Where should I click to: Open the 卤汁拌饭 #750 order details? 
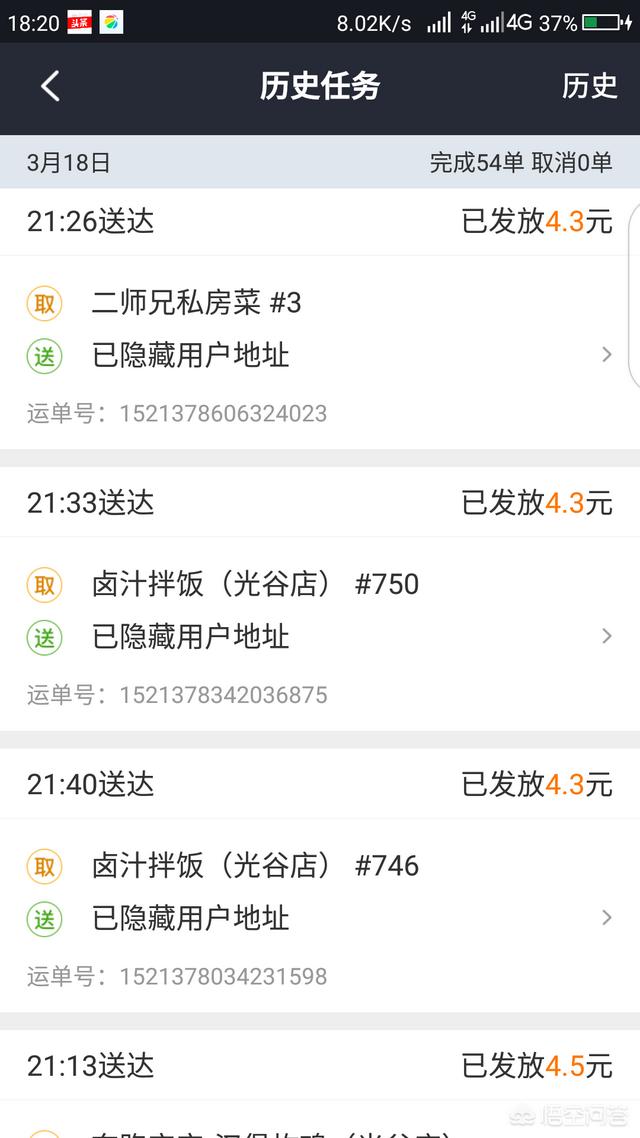pyautogui.click(x=320, y=634)
